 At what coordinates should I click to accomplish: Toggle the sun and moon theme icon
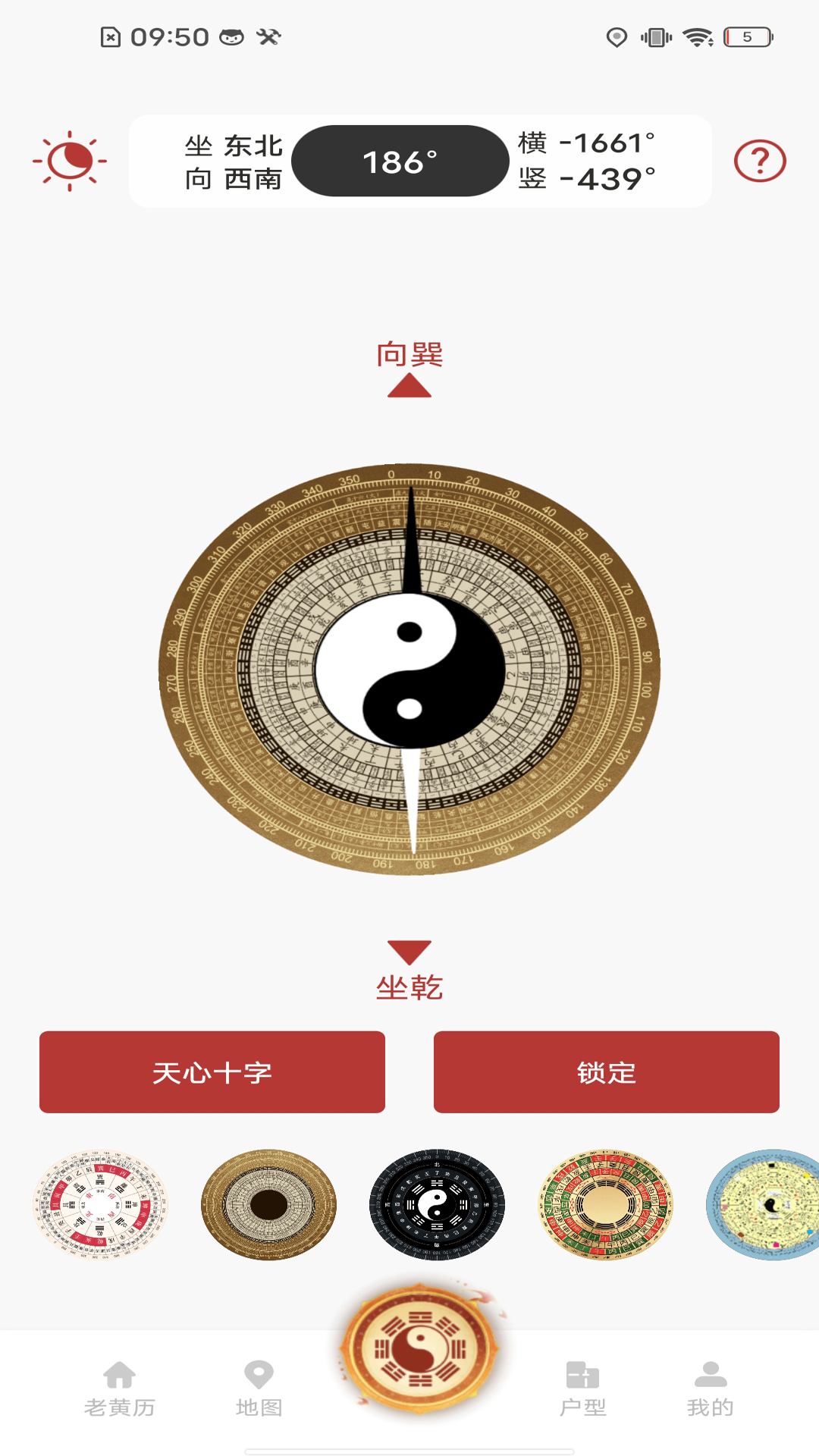[x=70, y=161]
